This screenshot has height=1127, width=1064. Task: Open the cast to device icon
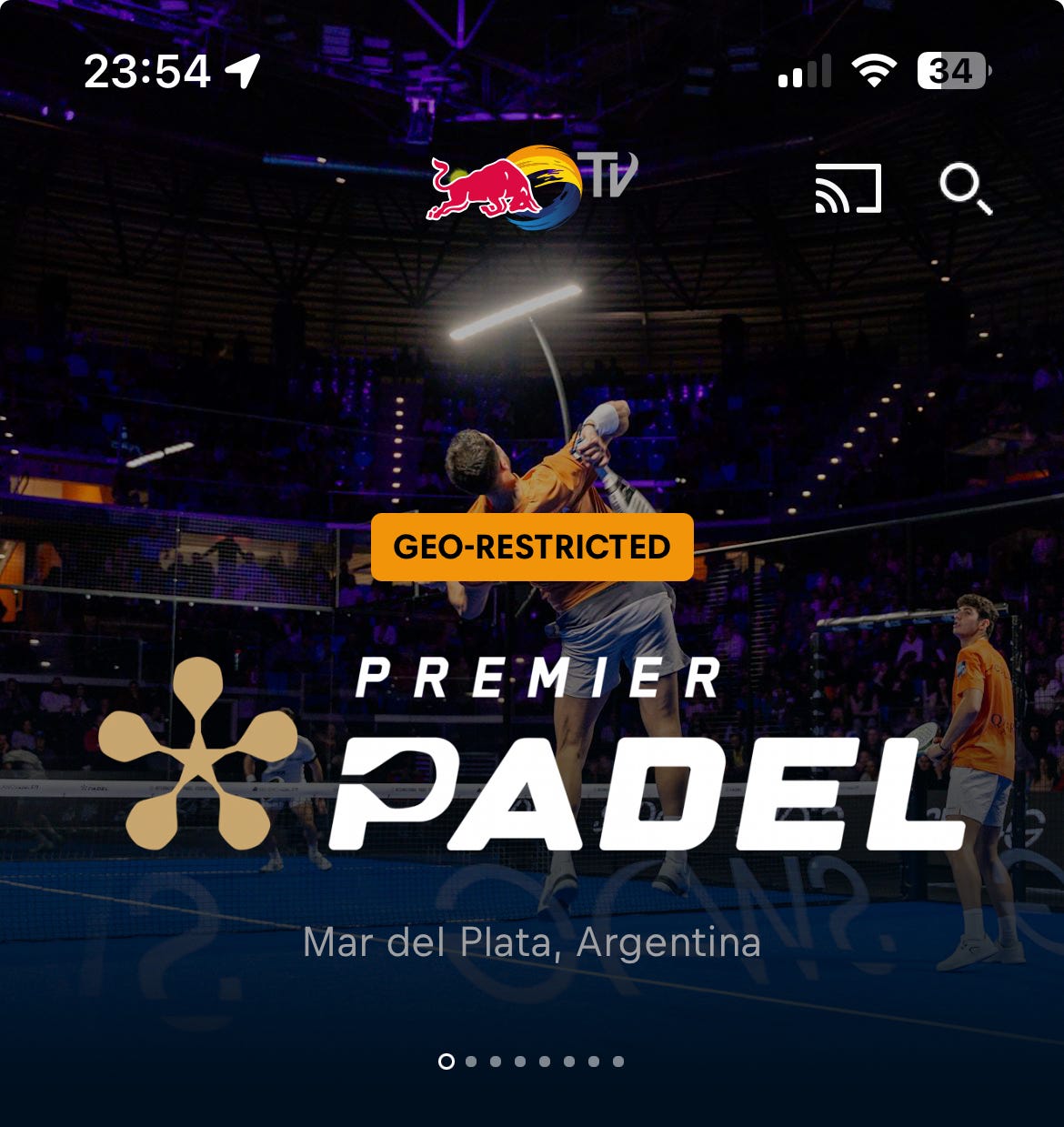[848, 188]
